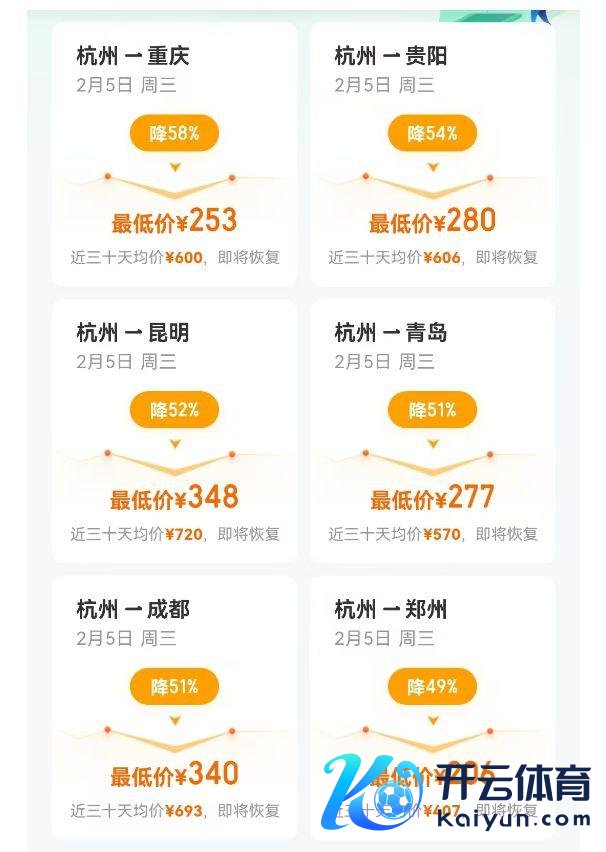View the 杭州 to 昆明 ¥348 deal

(174, 431)
